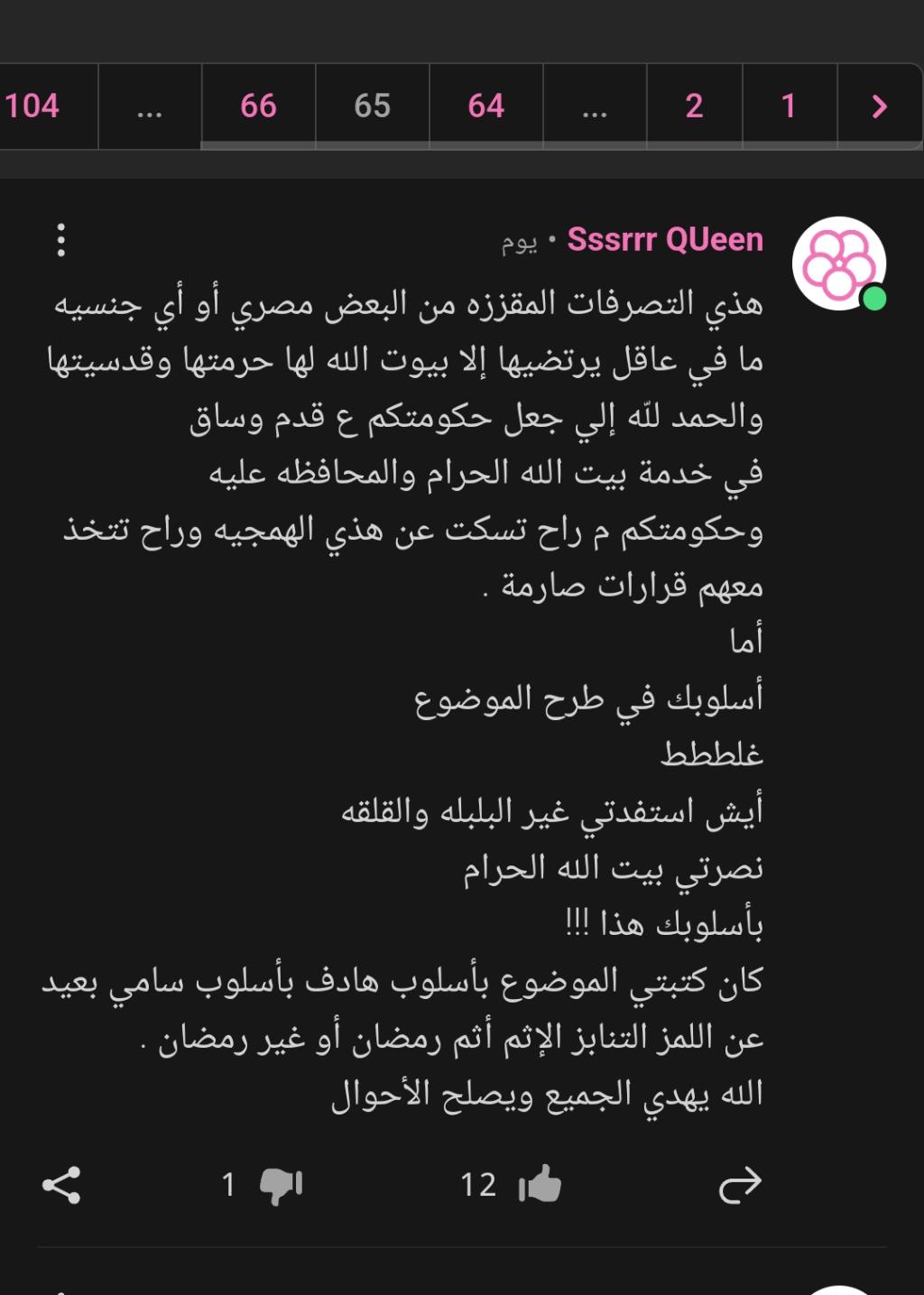
Task: Dislike Sssrrr QUeen's comment
Action: click(281, 1185)
